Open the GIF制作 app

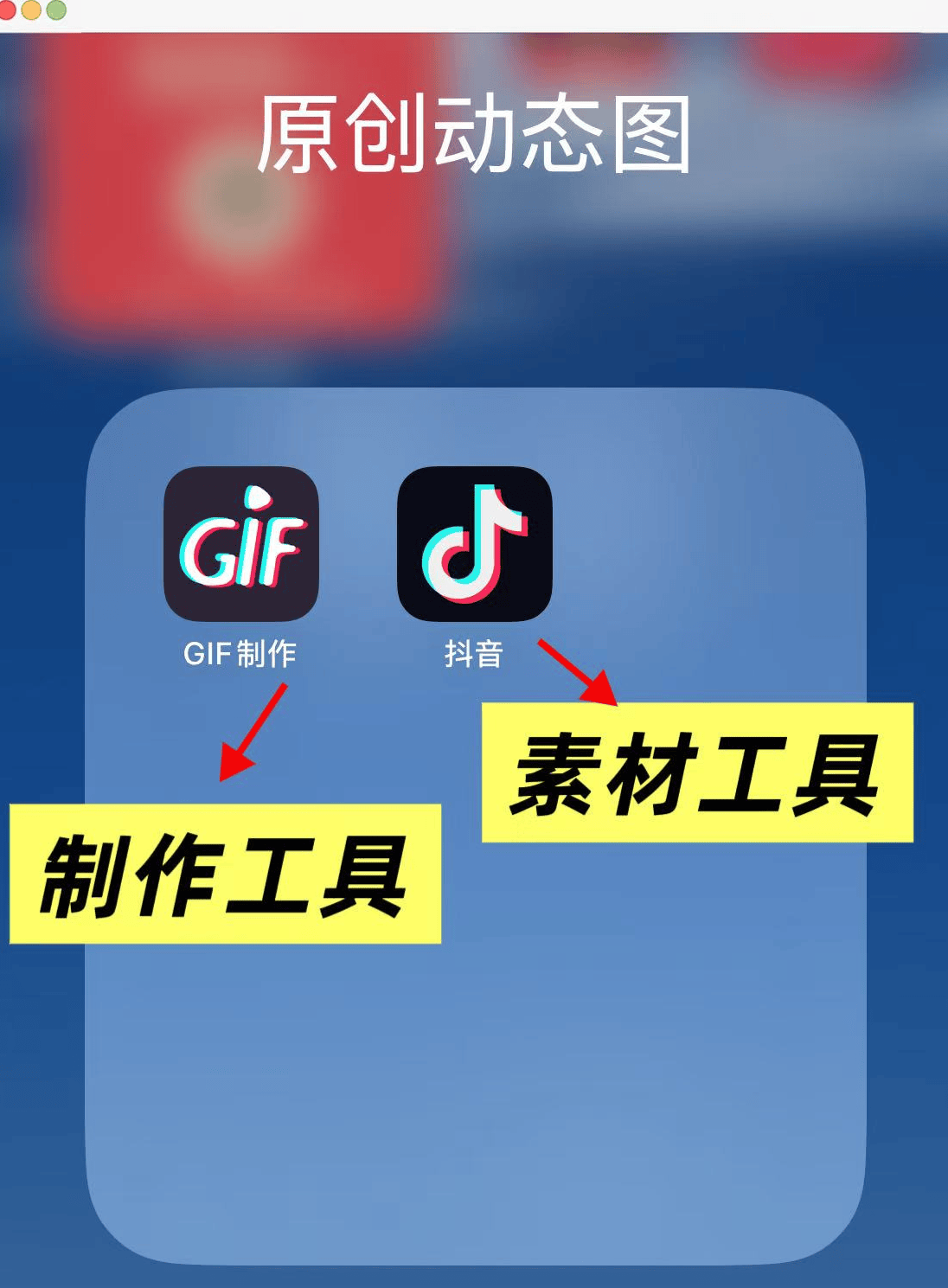point(241,543)
